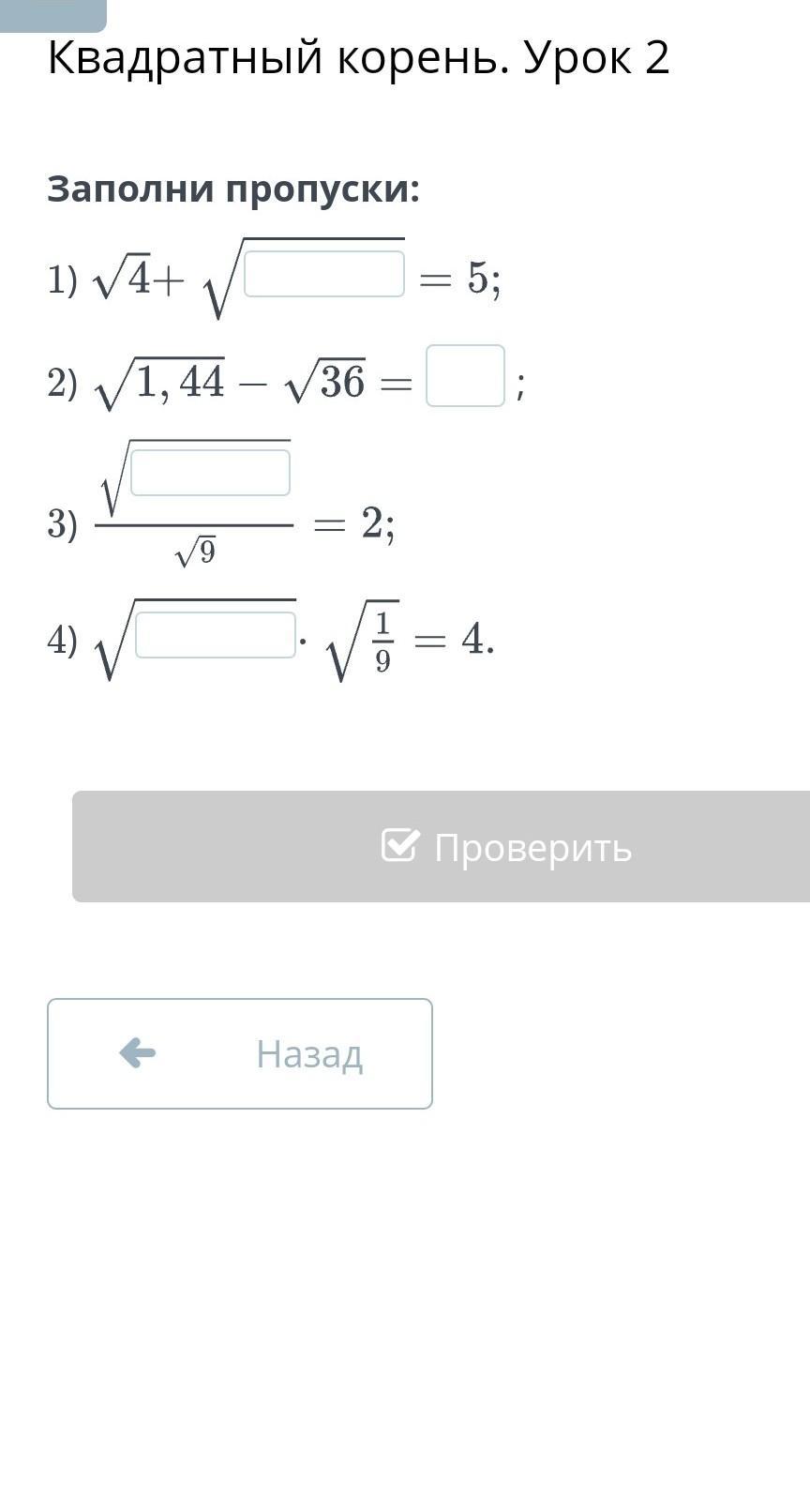
Task: Tap the blank under the root in equation 1
Action: pyautogui.click(x=324, y=274)
